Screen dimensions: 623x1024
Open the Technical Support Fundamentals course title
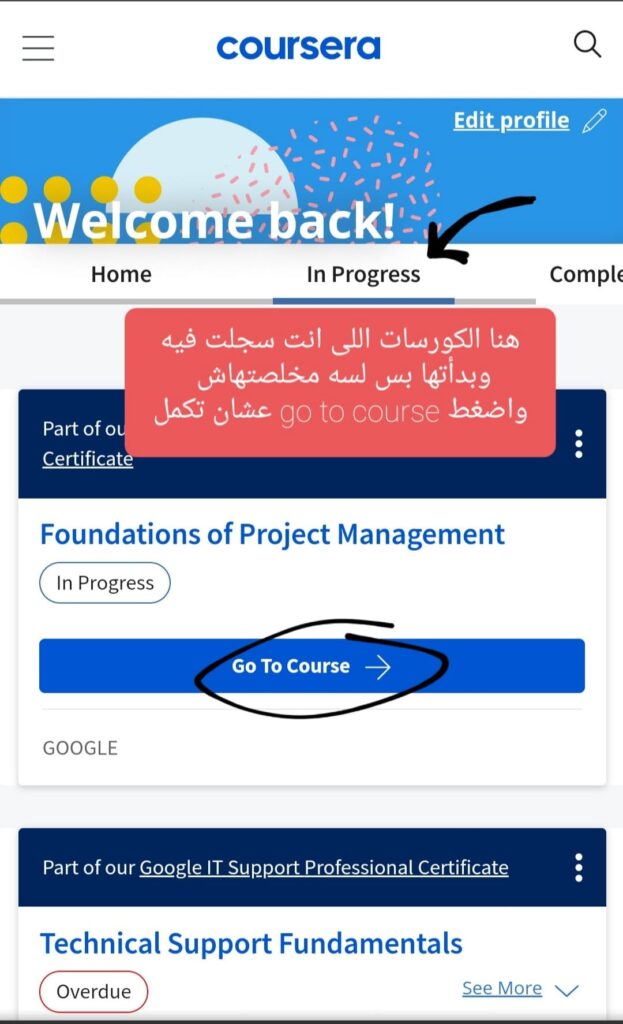pos(251,943)
